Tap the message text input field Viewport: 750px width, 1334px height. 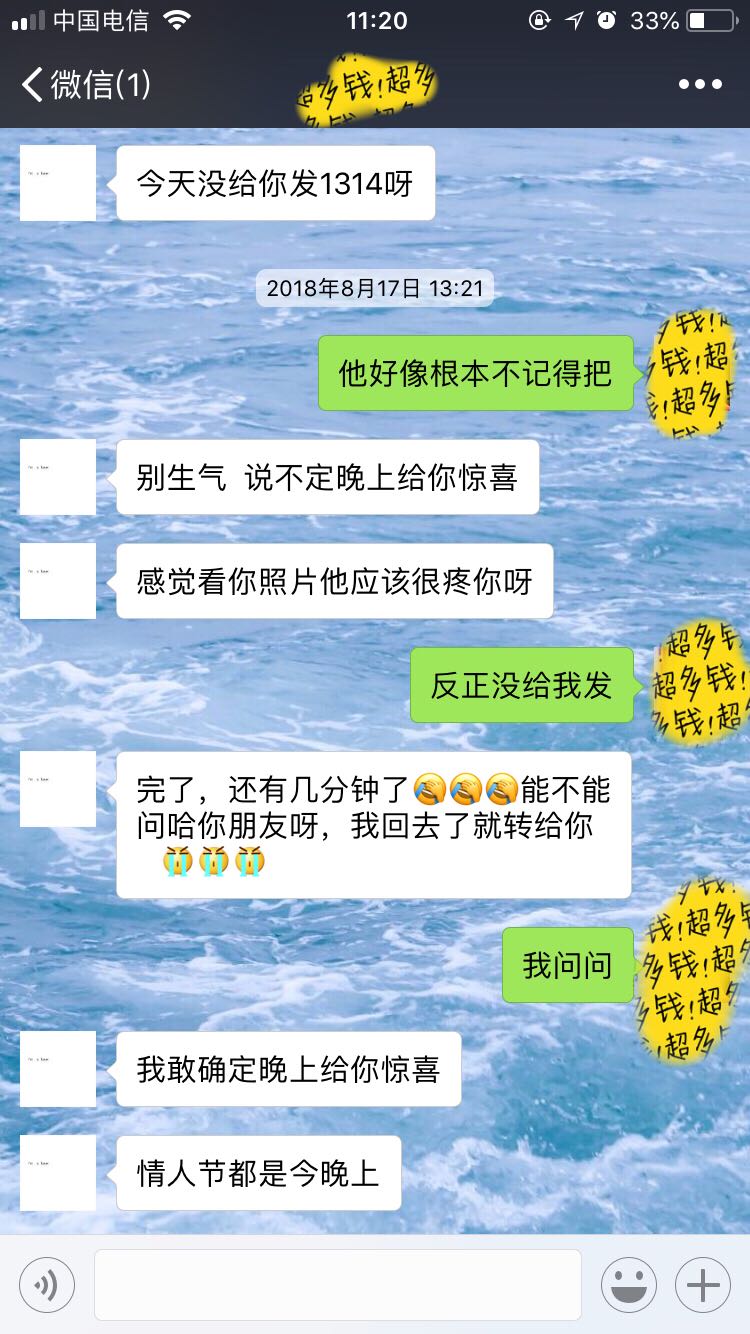pos(338,1285)
